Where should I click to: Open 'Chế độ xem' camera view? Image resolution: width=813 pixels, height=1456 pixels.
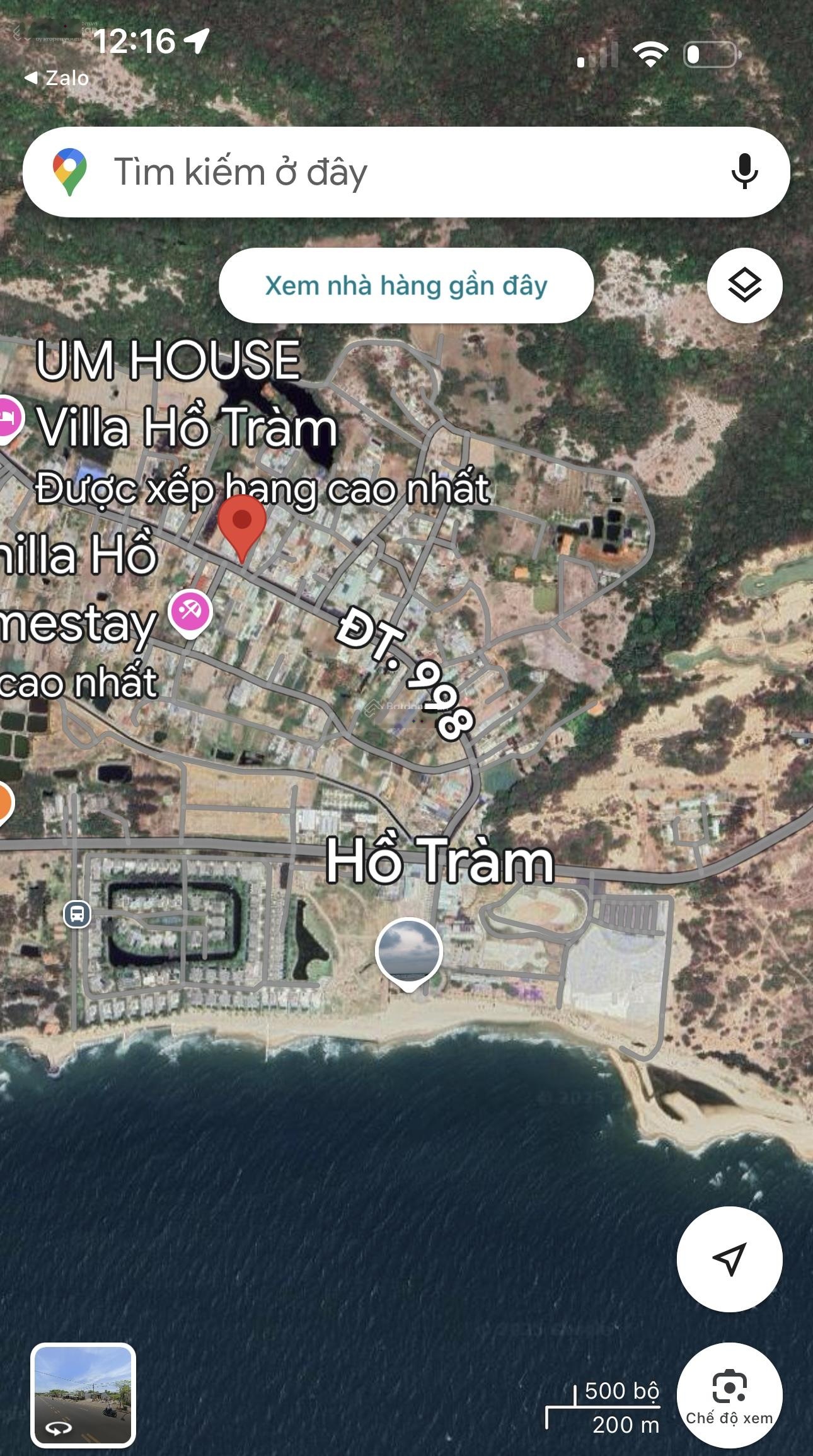point(729,1394)
